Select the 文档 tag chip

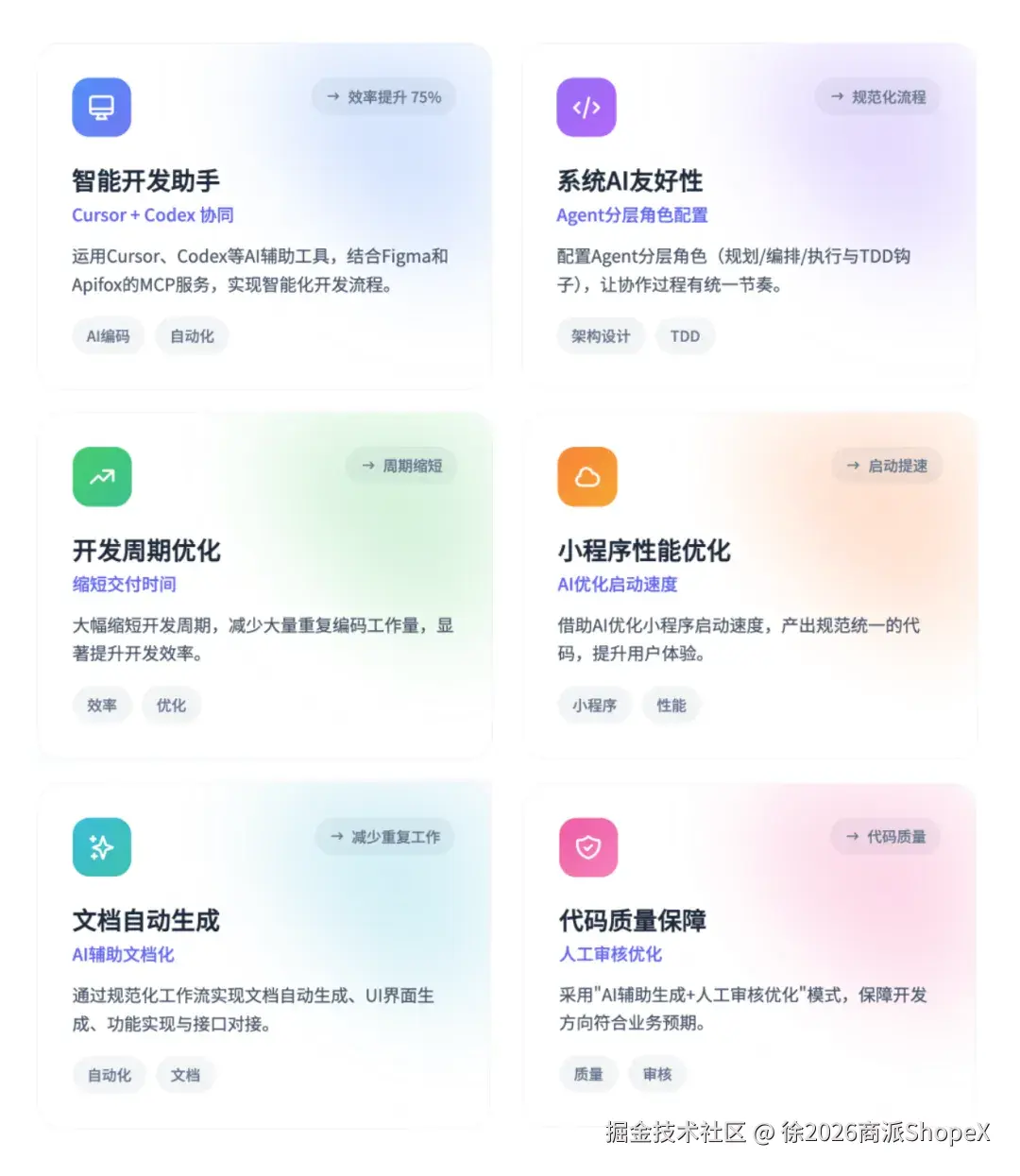[186, 1075]
